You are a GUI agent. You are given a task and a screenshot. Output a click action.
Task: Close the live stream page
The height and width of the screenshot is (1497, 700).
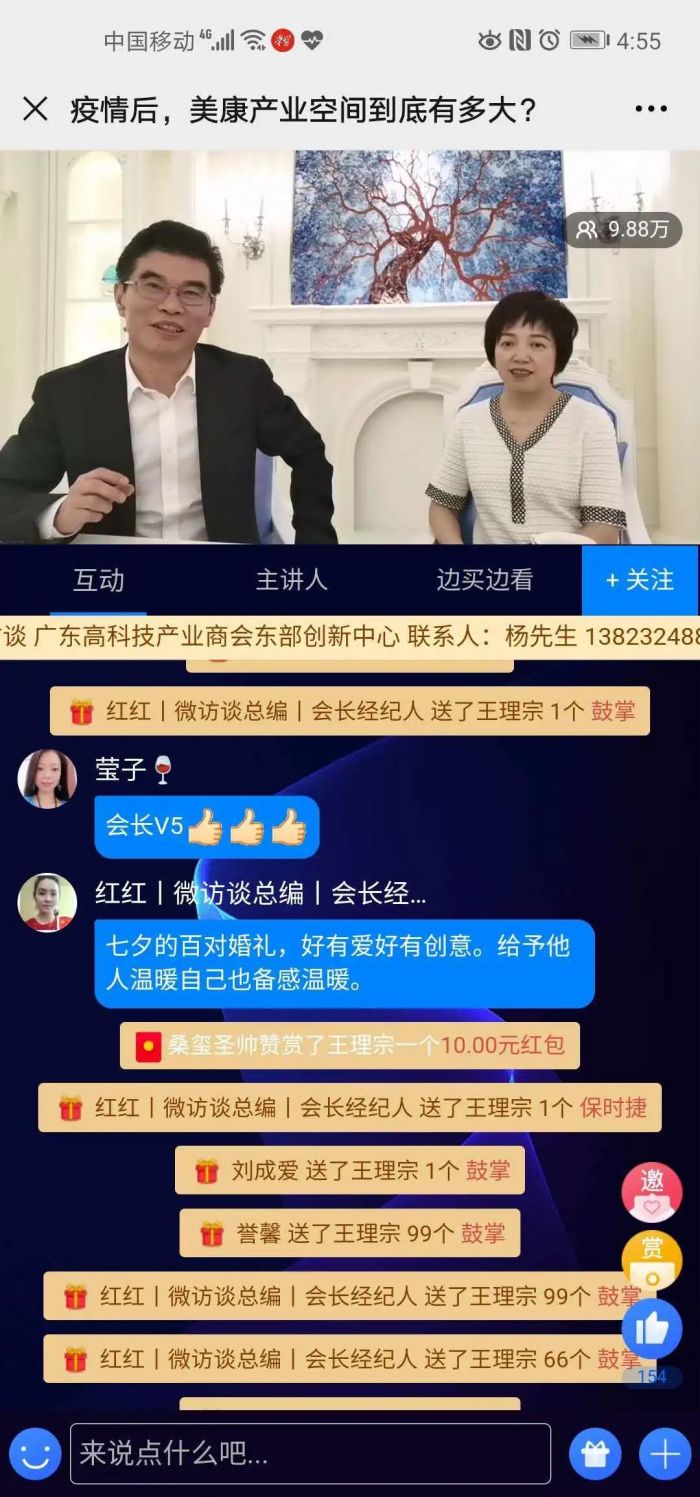pyautogui.click(x=35, y=109)
